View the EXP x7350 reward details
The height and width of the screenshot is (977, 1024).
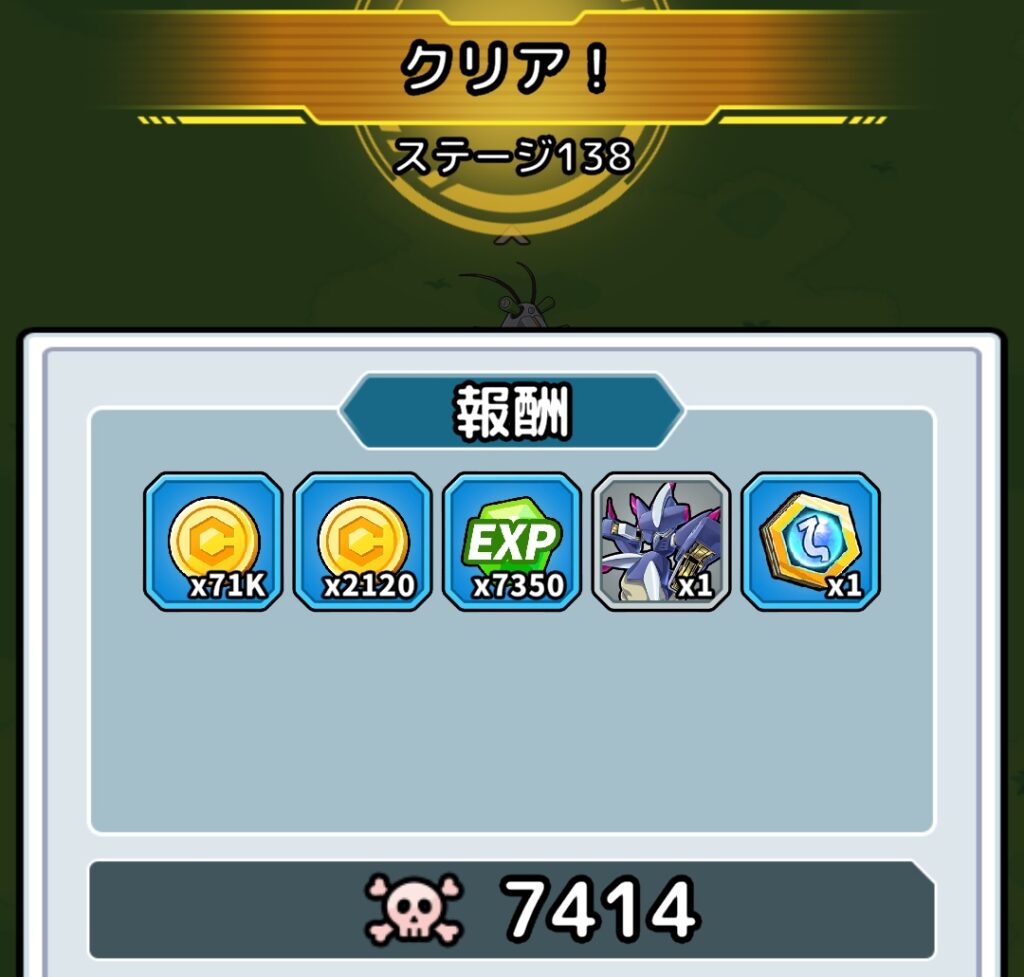click(x=511, y=541)
